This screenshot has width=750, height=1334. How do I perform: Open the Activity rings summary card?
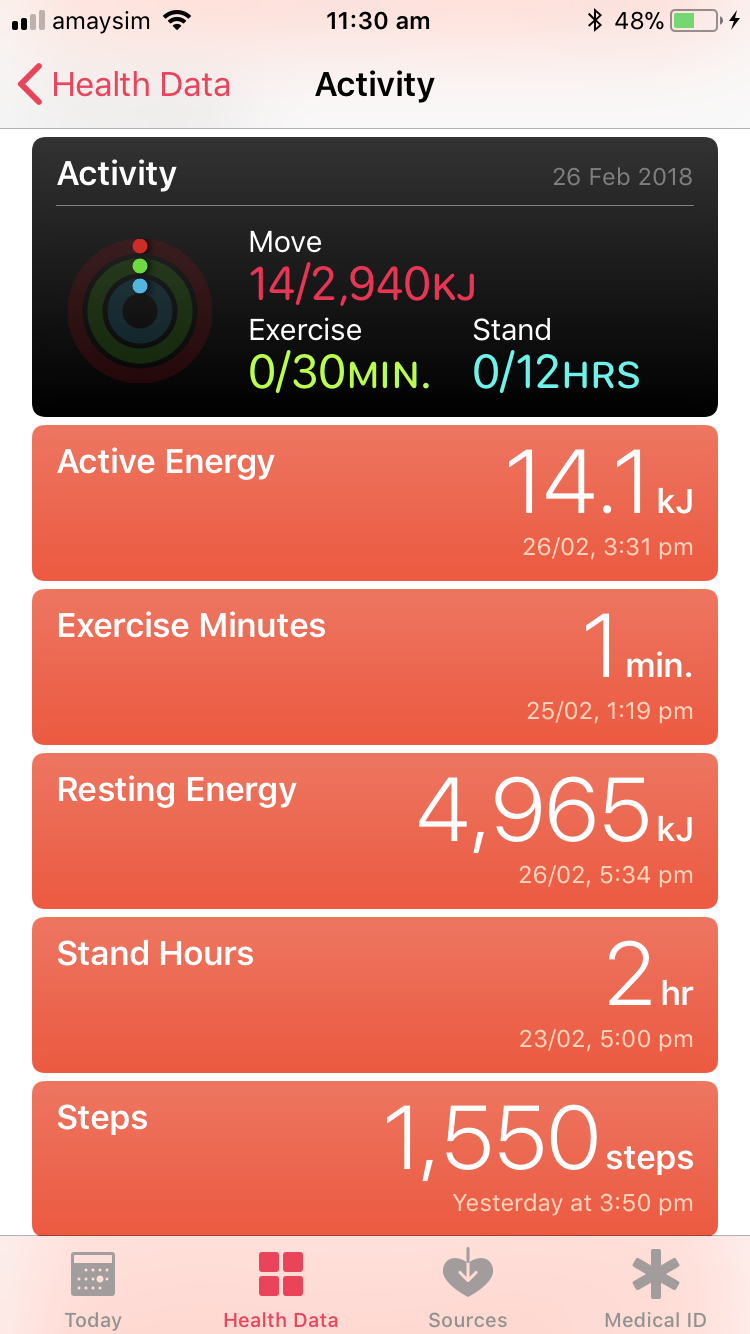click(374, 277)
